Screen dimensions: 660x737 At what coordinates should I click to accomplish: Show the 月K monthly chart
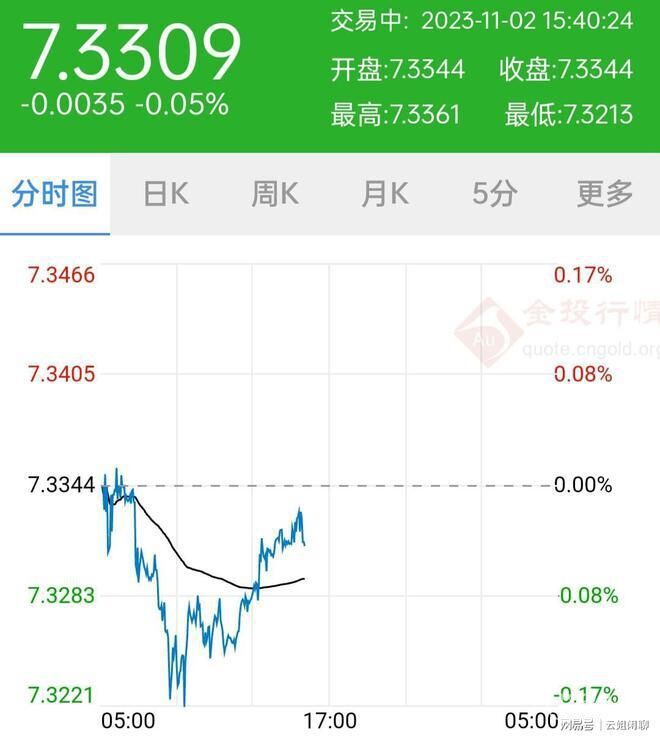(x=385, y=193)
